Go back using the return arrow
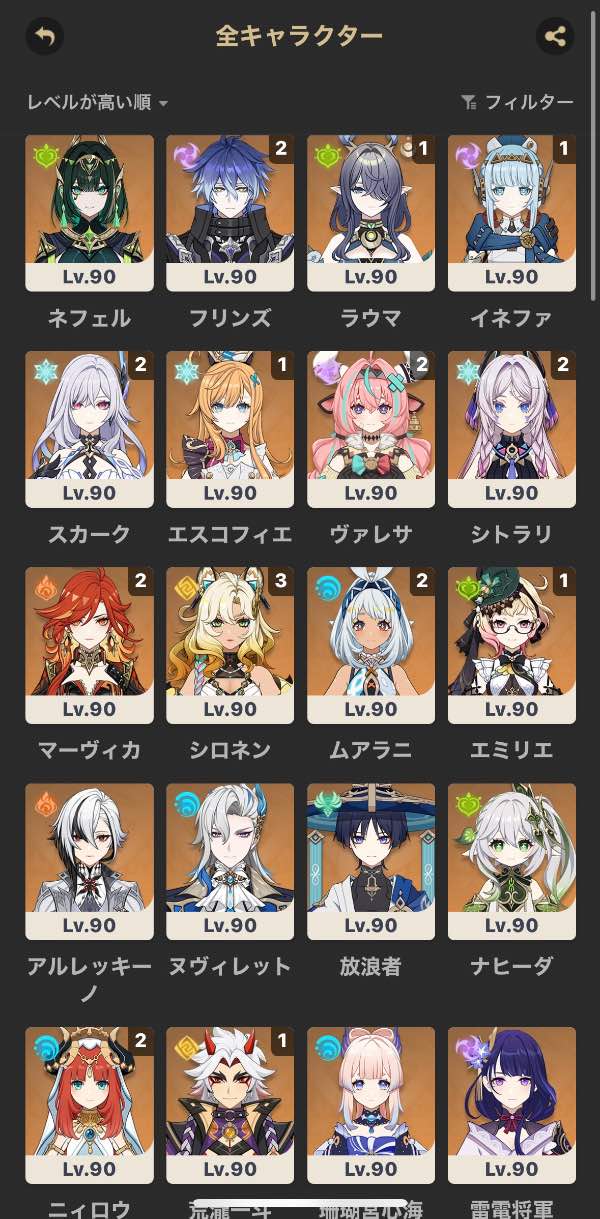This screenshot has height=1219, width=600. [44, 37]
